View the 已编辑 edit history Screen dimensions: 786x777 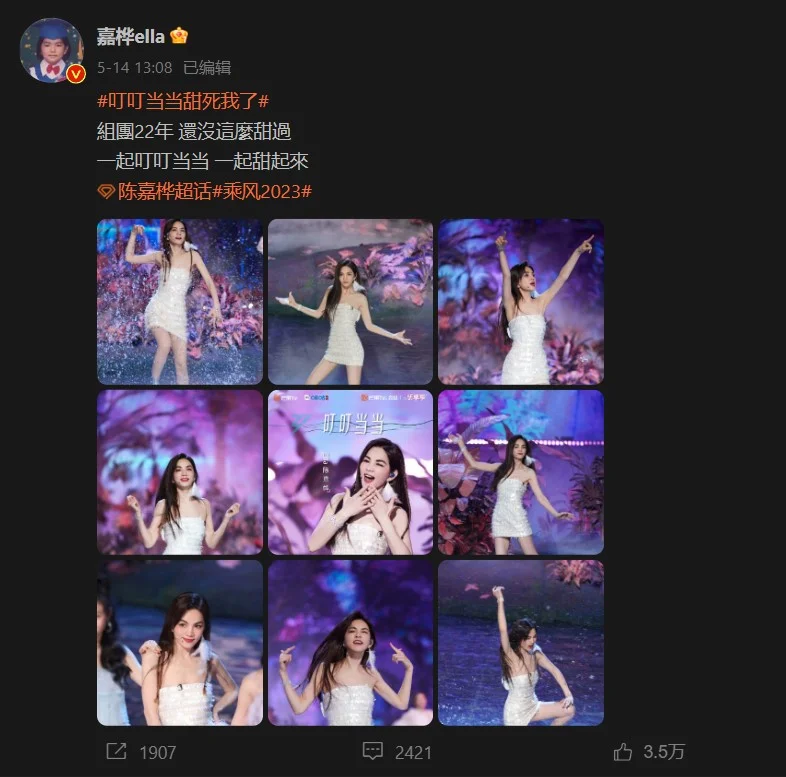tap(206, 67)
